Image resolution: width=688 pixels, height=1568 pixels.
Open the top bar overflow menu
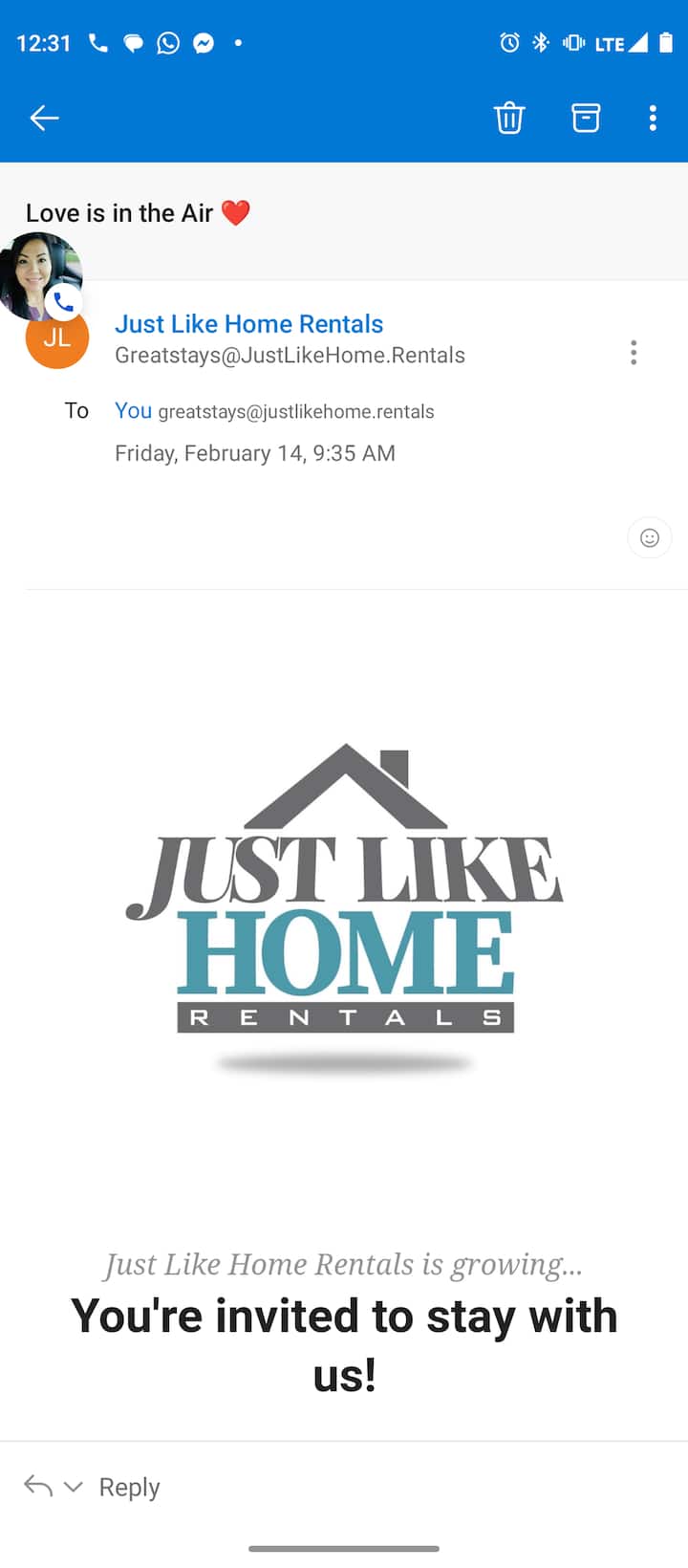653,118
